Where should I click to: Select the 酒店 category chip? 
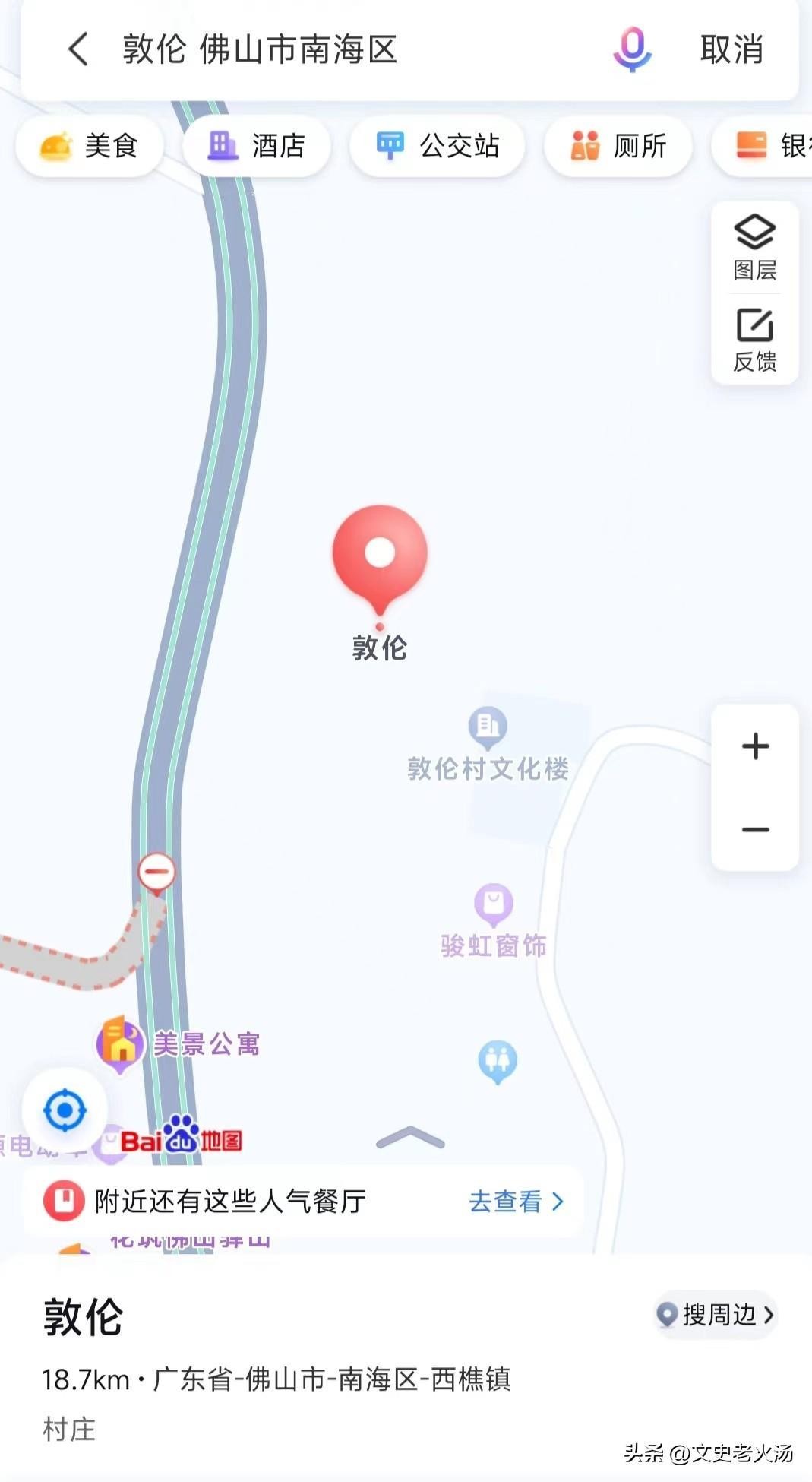[257, 145]
